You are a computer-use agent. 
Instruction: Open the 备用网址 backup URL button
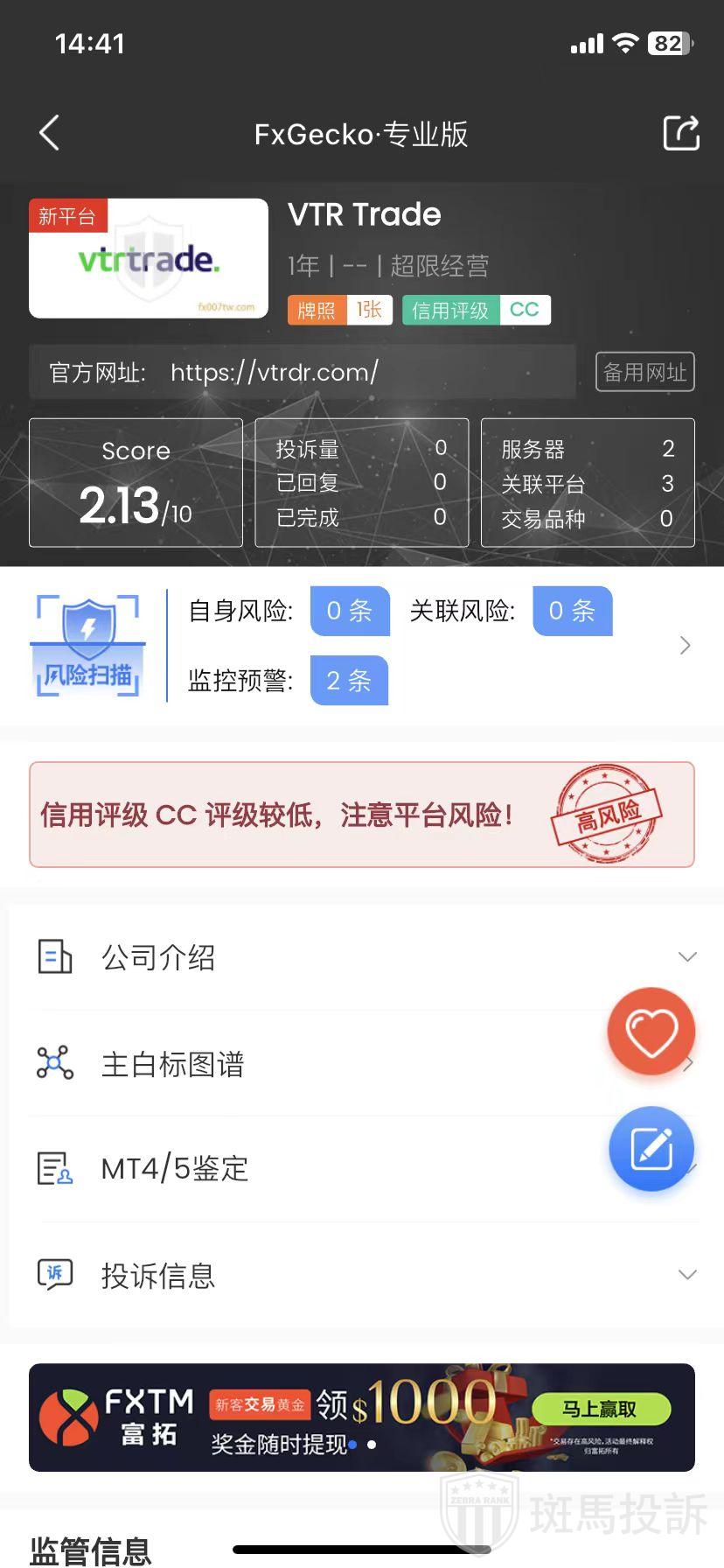(x=644, y=372)
